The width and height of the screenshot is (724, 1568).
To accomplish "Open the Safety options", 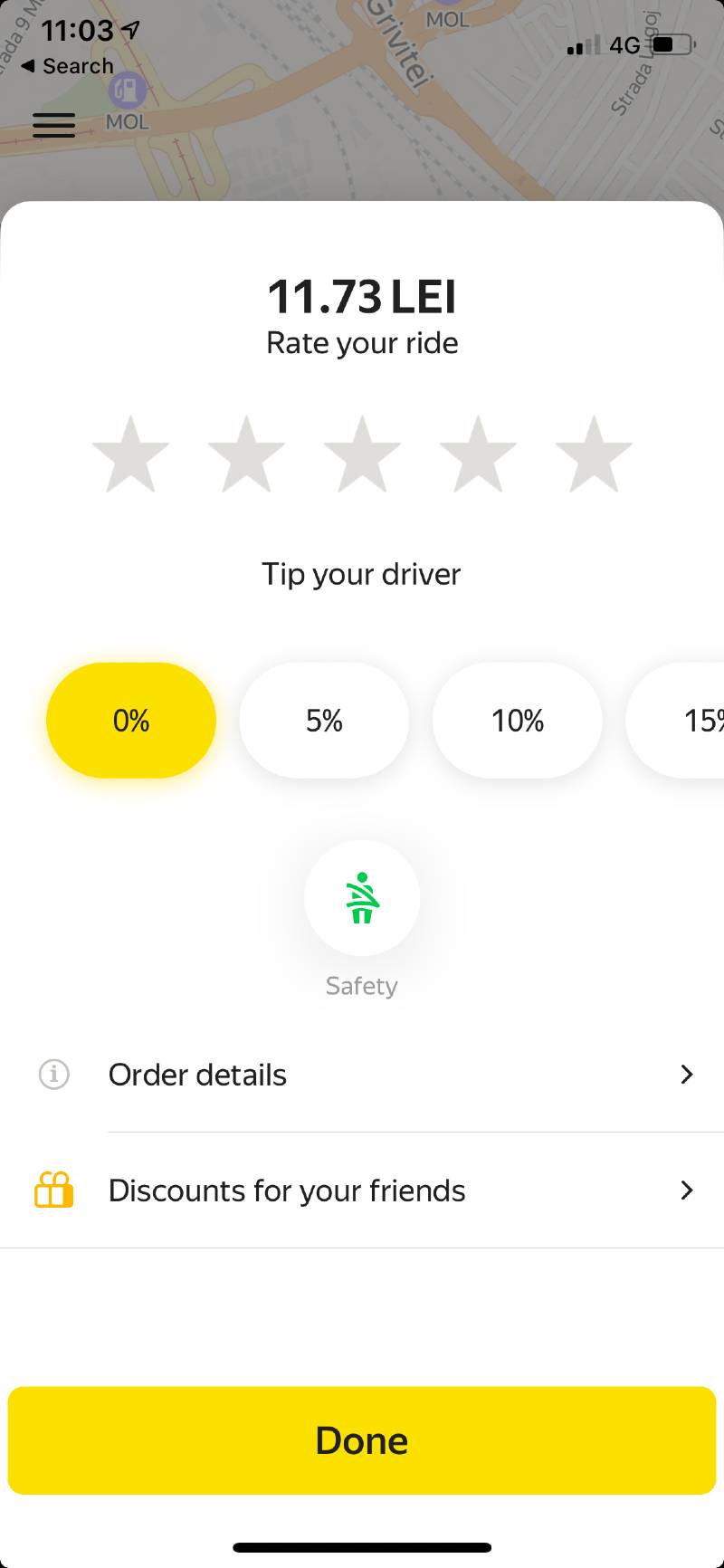I will click(x=362, y=898).
